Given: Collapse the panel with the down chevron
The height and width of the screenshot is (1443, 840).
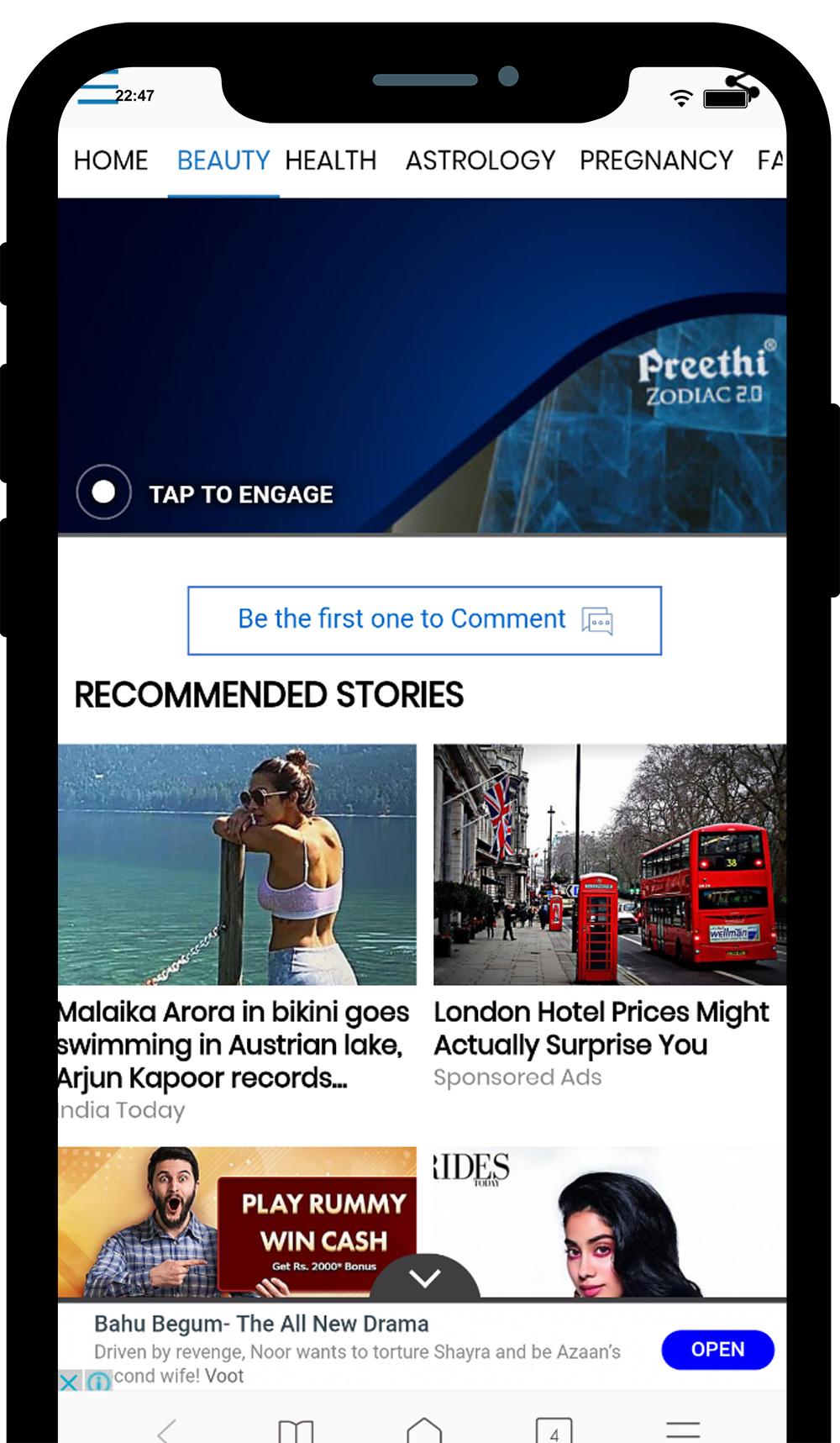Looking at the screenshot, I should point(425,1278).
